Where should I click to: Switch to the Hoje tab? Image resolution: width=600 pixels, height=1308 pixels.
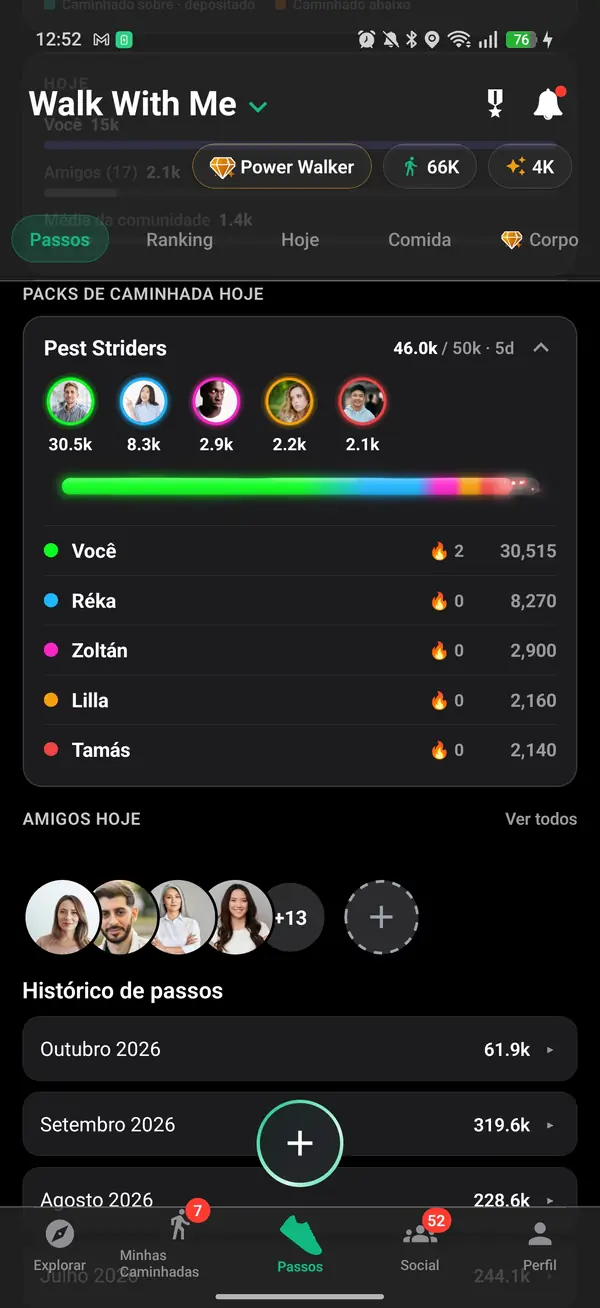click(x=300, y=240)
